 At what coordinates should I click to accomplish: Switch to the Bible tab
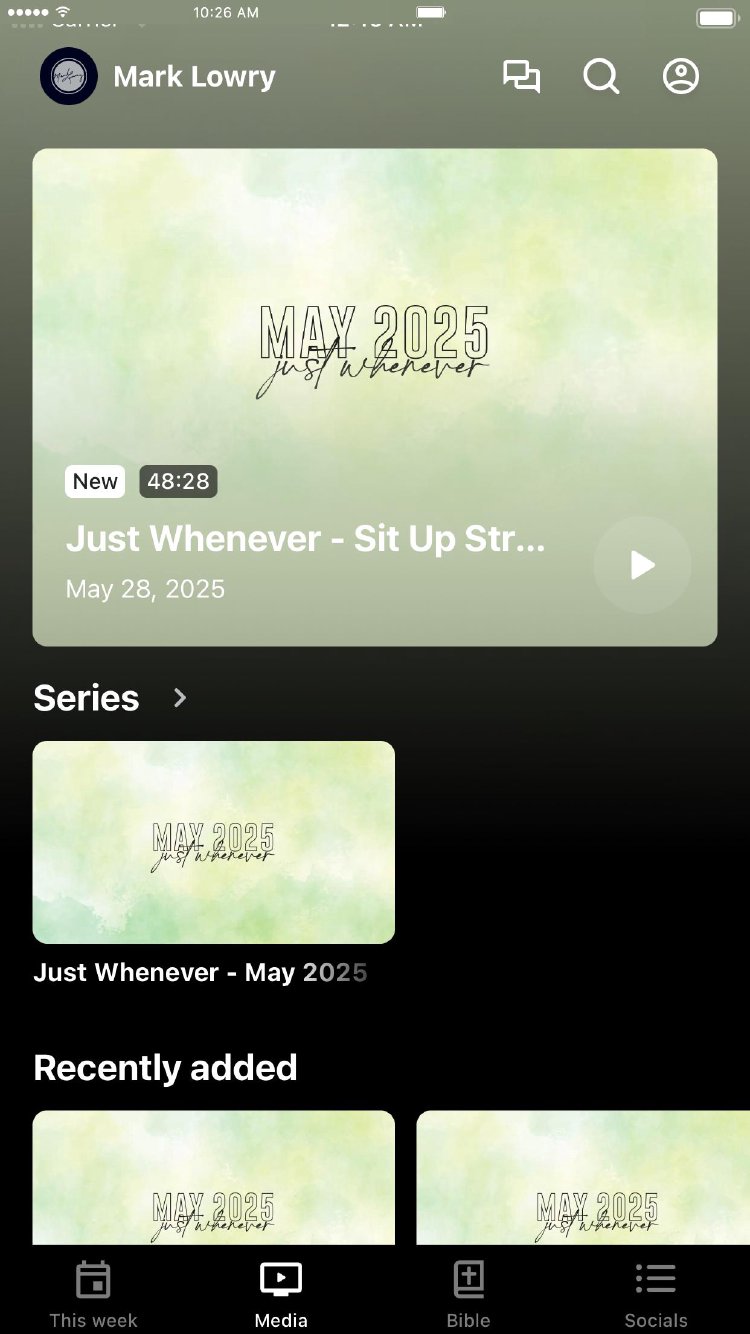click(468, 1294)
